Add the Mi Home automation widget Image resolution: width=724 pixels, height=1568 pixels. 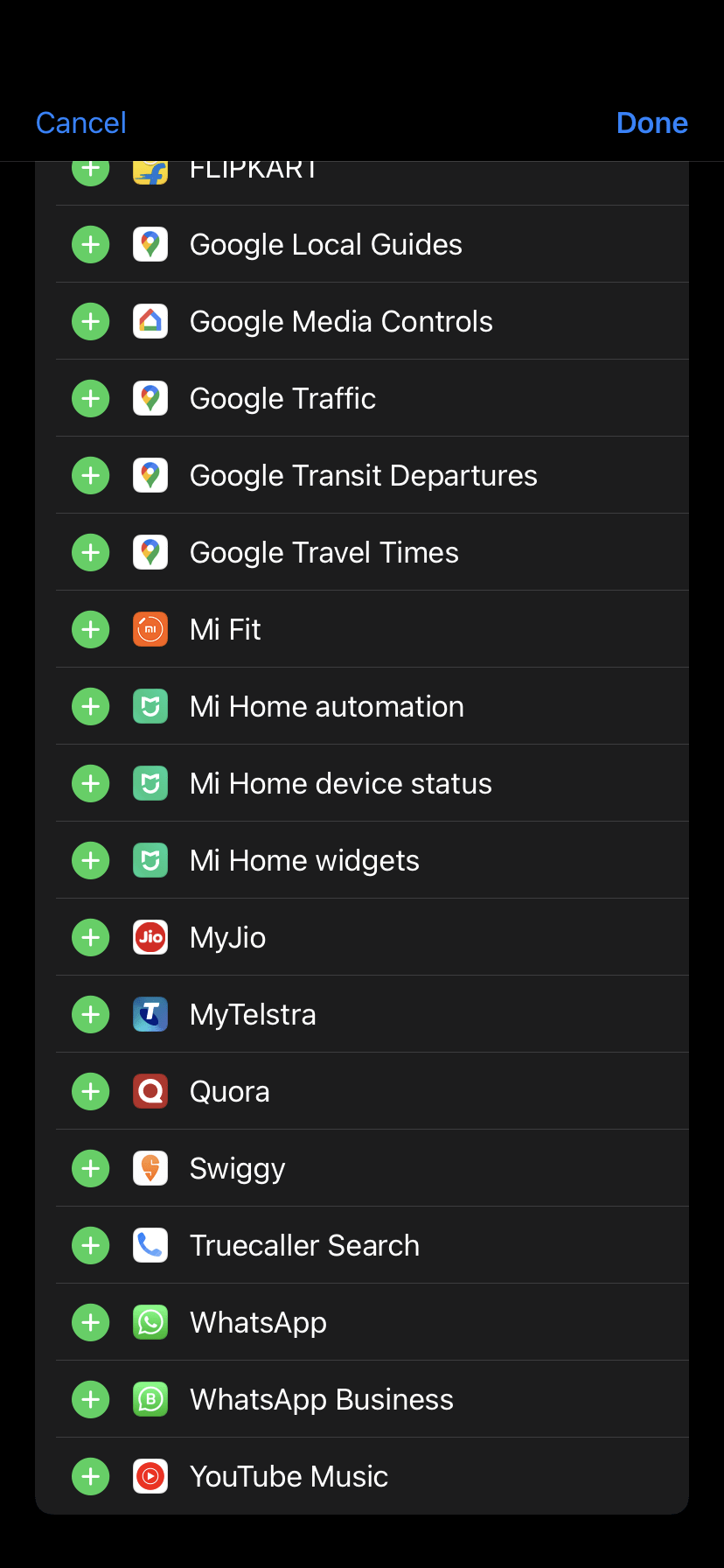pos(91,707)
